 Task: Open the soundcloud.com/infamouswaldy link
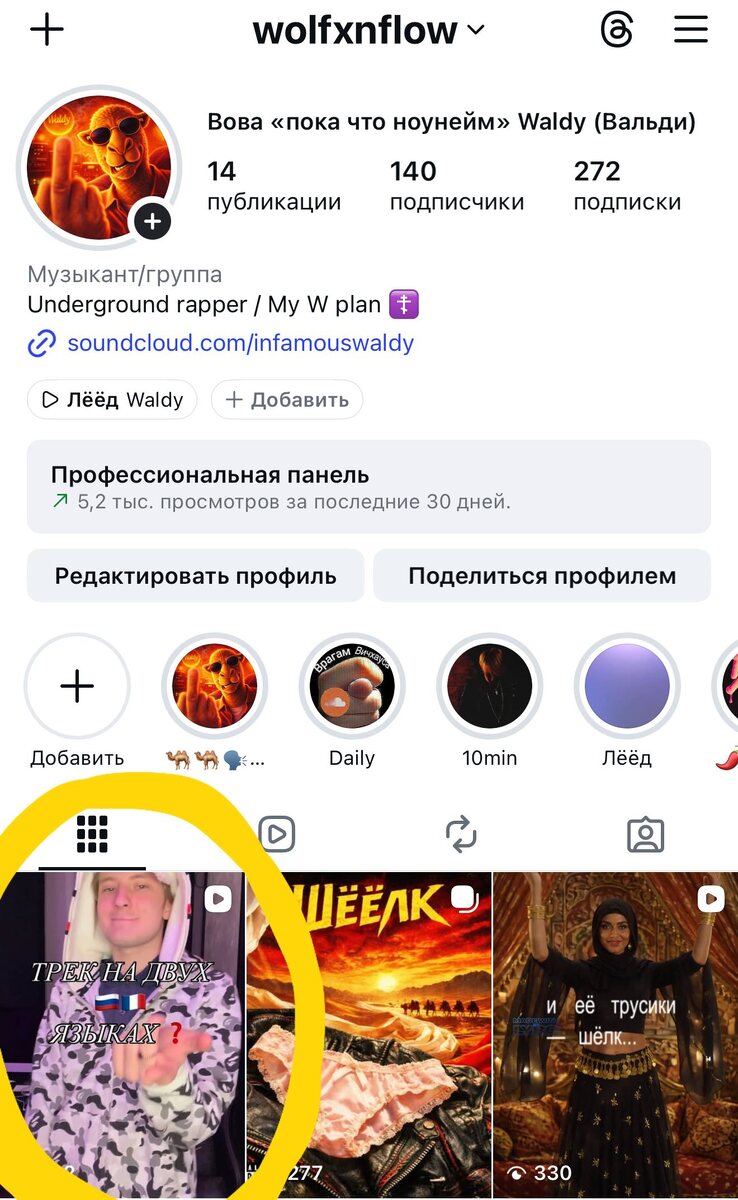click(240, 344)
